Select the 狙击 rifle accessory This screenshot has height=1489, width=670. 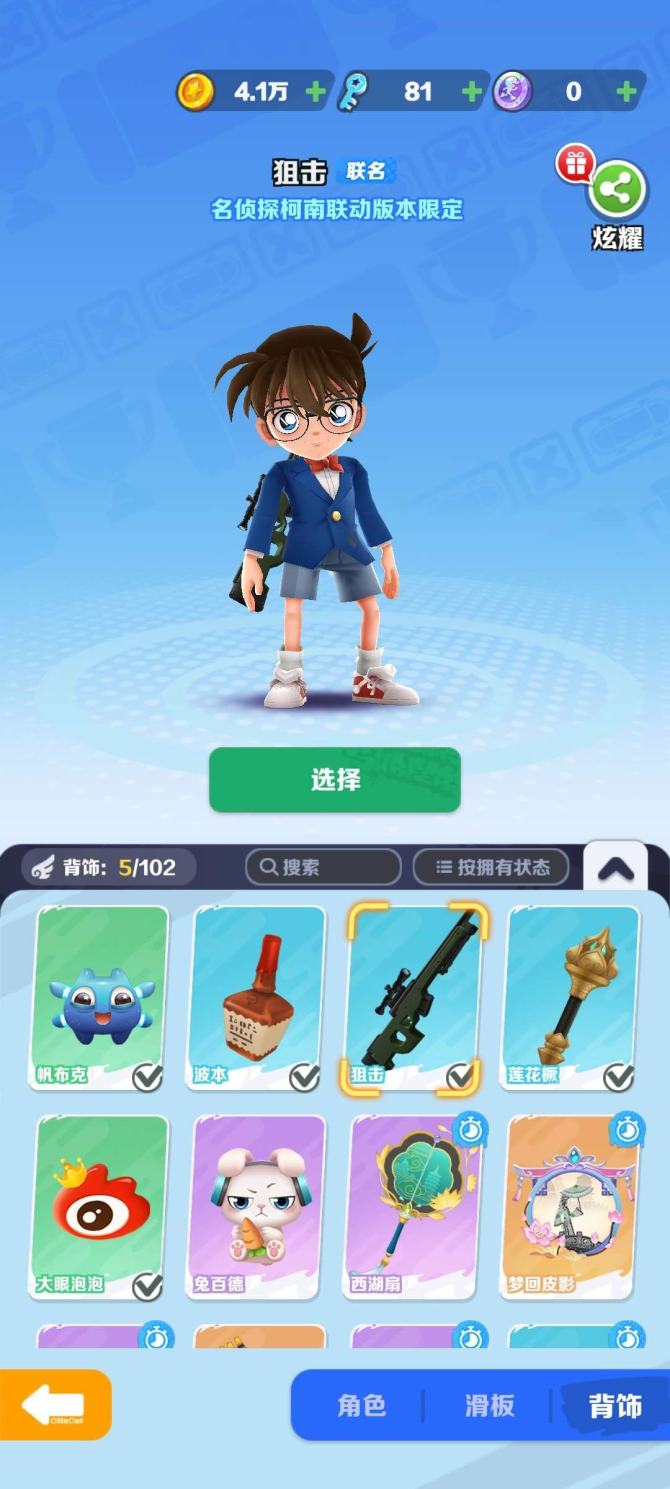tap(414, 996)
